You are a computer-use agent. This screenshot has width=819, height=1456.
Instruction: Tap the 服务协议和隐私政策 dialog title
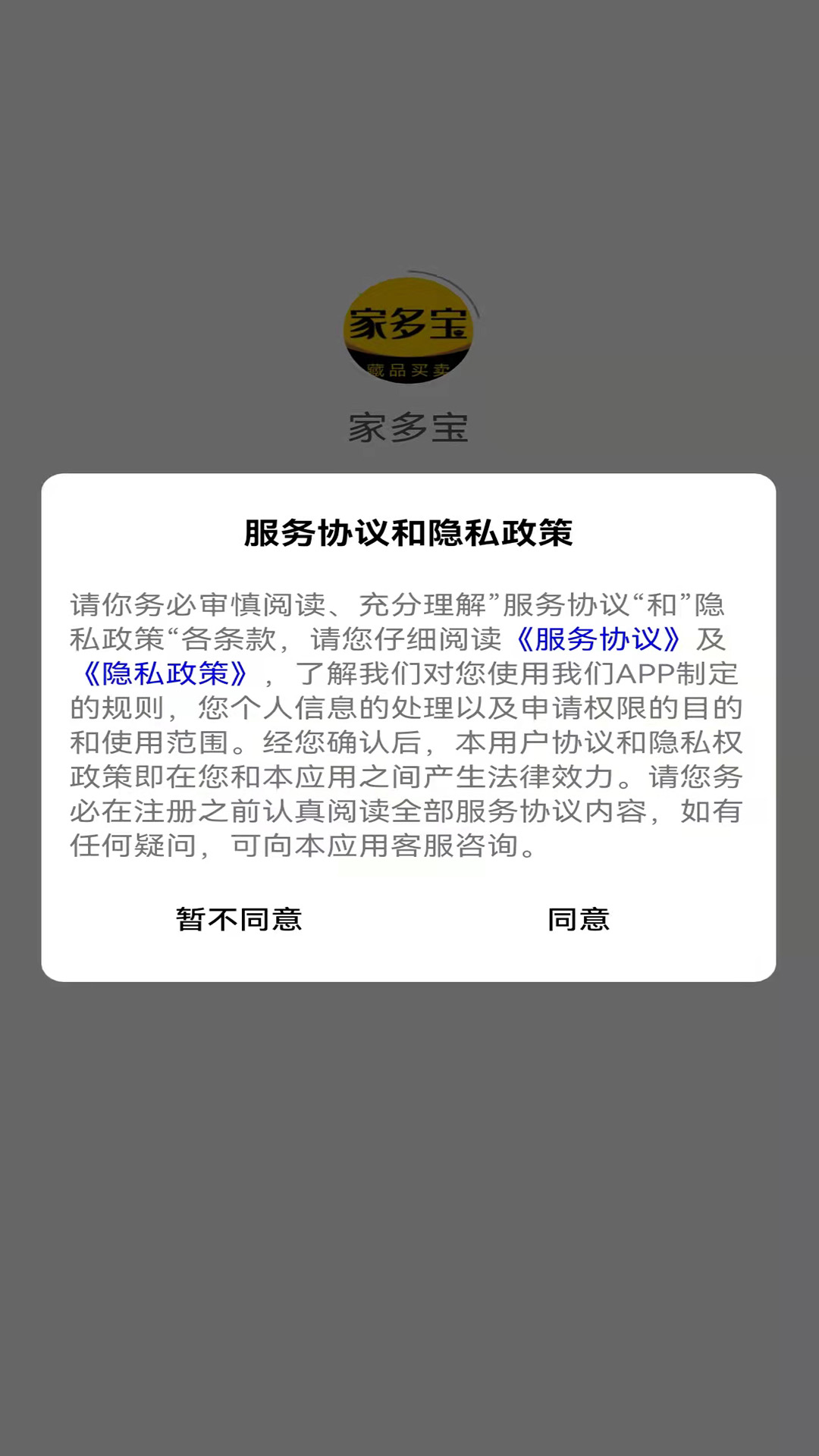409,531
